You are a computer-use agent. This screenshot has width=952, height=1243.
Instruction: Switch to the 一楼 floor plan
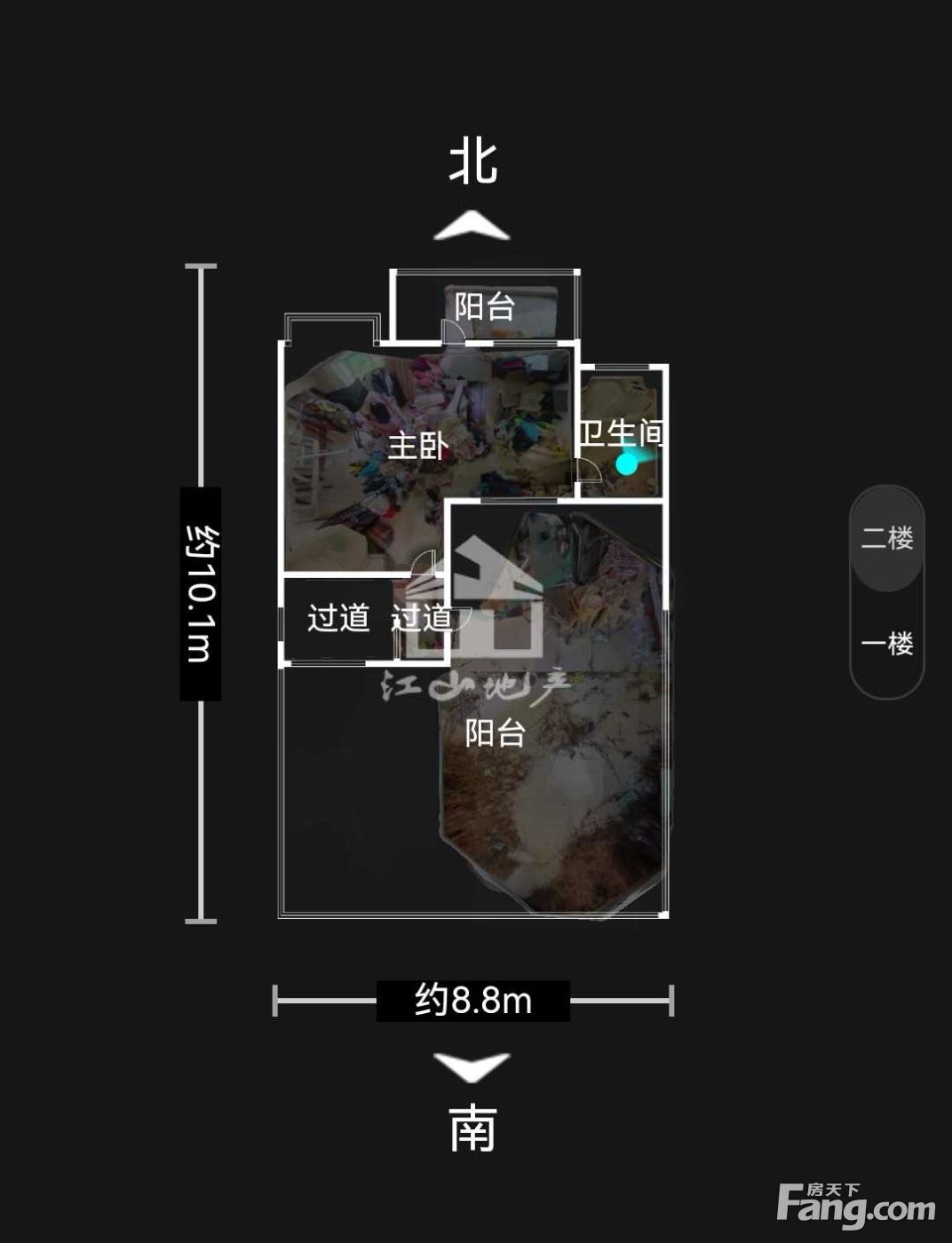click(x=886, y=643)
